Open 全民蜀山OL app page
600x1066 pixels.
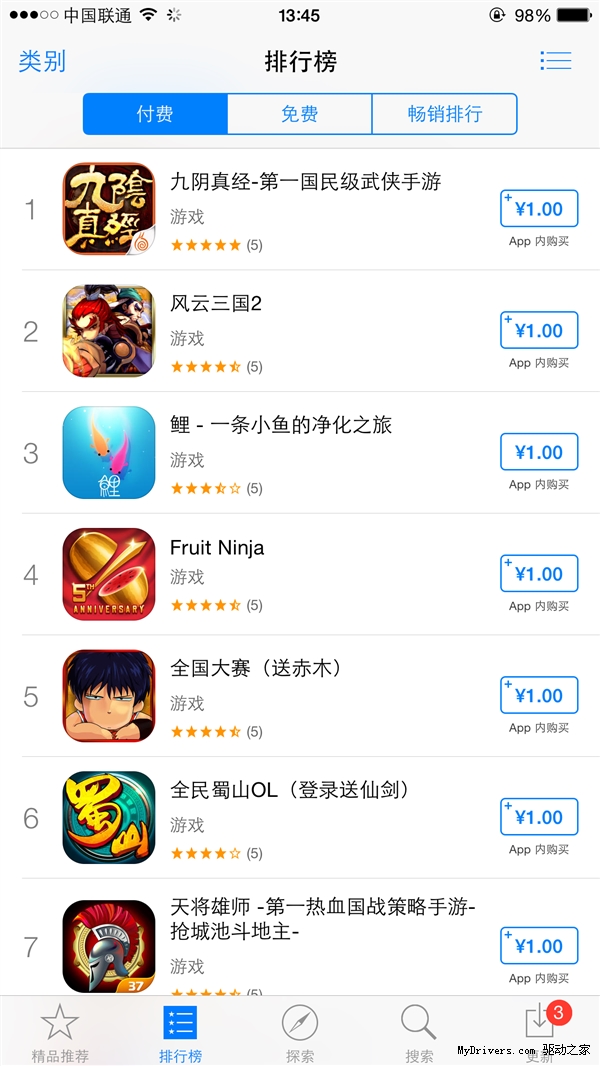coord(290,790)
